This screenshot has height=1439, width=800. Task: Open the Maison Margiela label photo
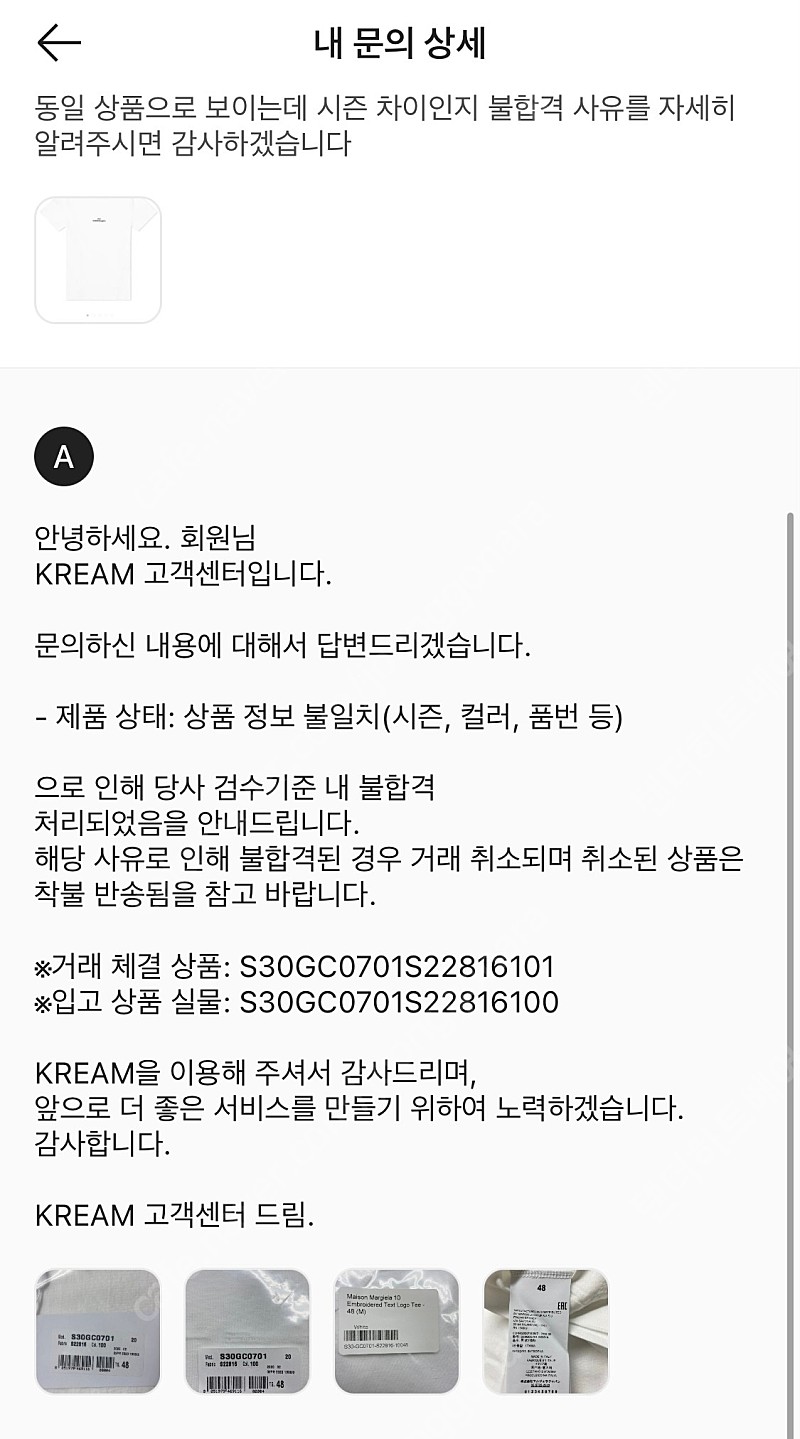coord(397,1331)
